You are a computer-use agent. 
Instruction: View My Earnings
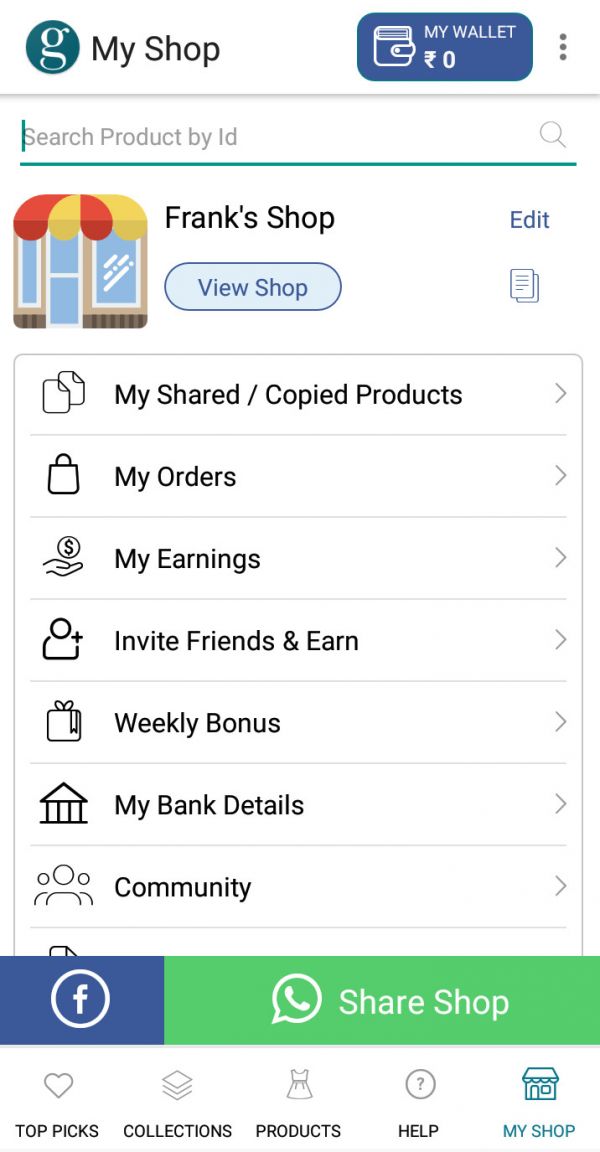coord(298,558)
